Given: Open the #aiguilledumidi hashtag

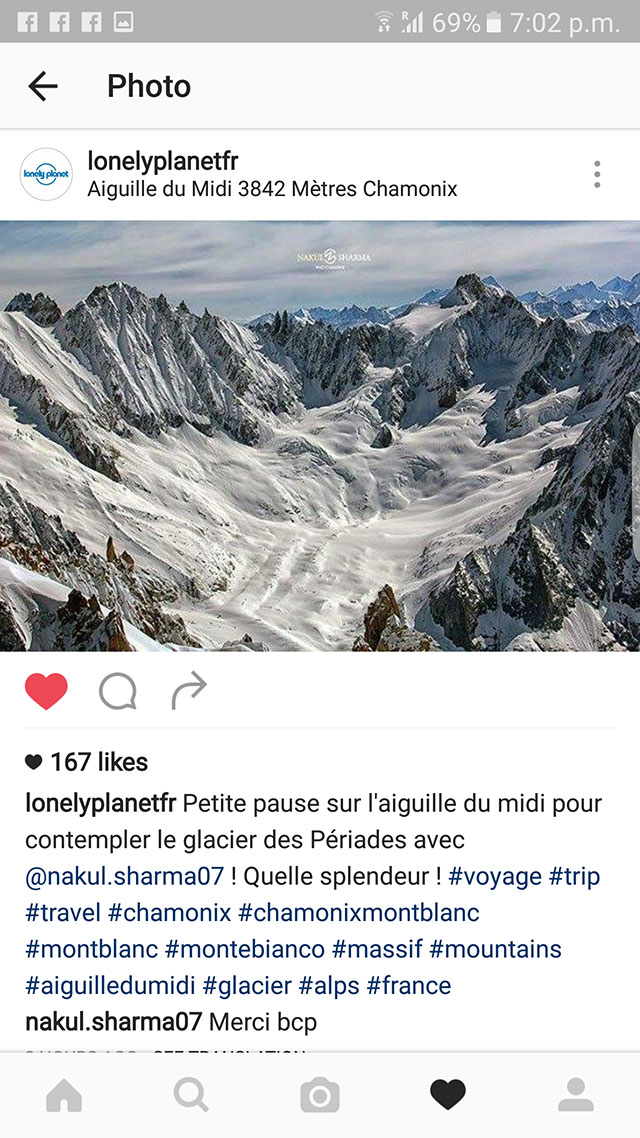Looking at the screenshot, I should pyautogui.click(x=110, y=986).
